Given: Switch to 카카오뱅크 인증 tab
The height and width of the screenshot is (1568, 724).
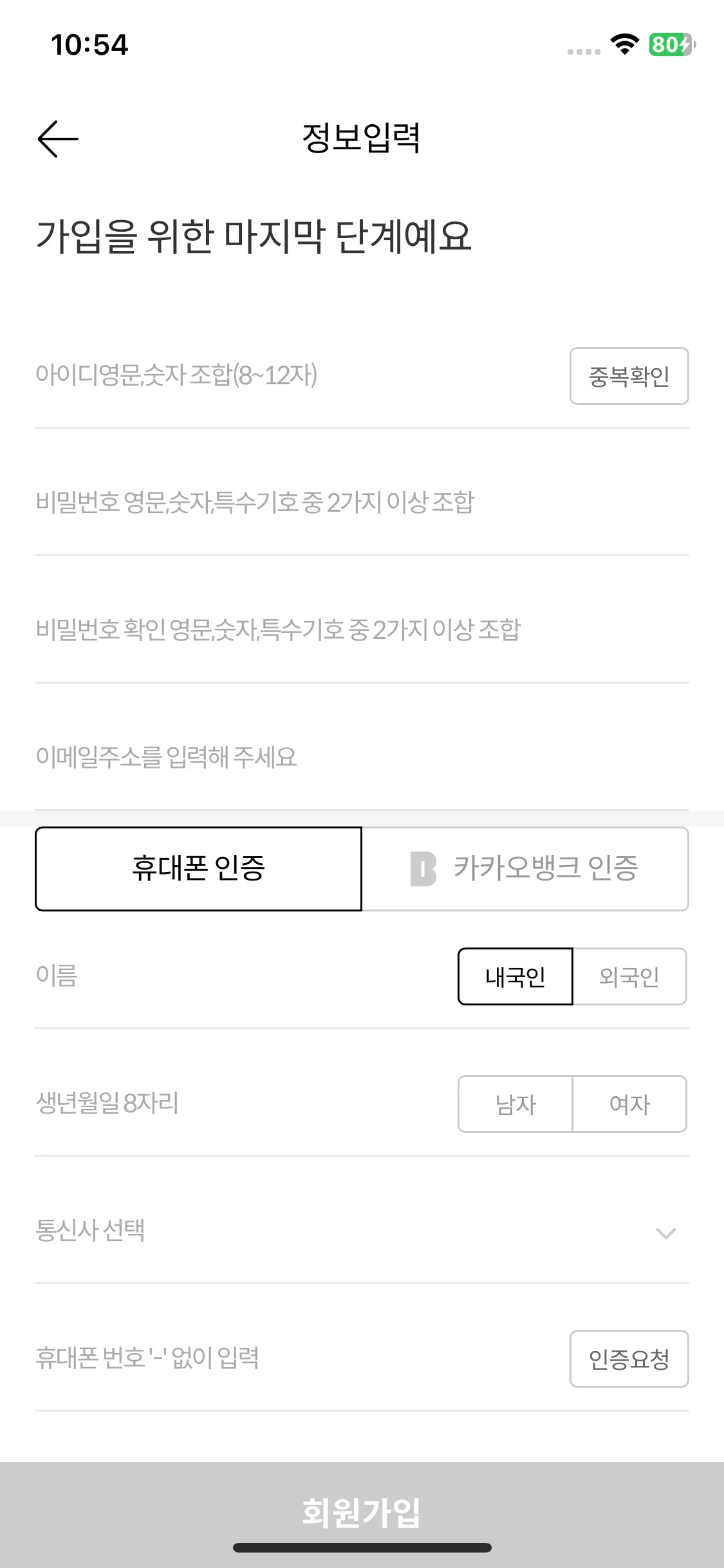Looking at the screenshot, I should [x=525, y=869].
